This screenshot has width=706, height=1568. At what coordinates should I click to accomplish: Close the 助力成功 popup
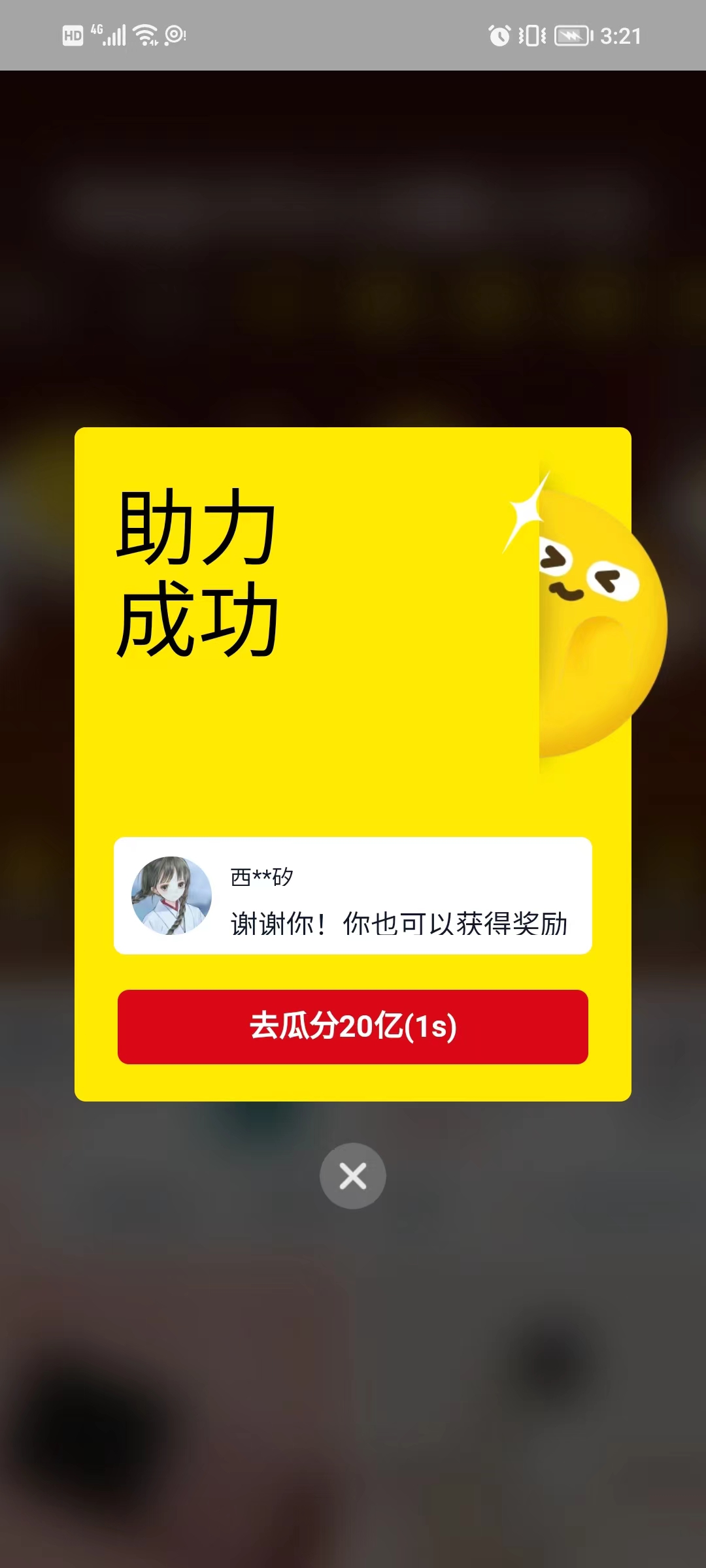tap(353, 1175)
